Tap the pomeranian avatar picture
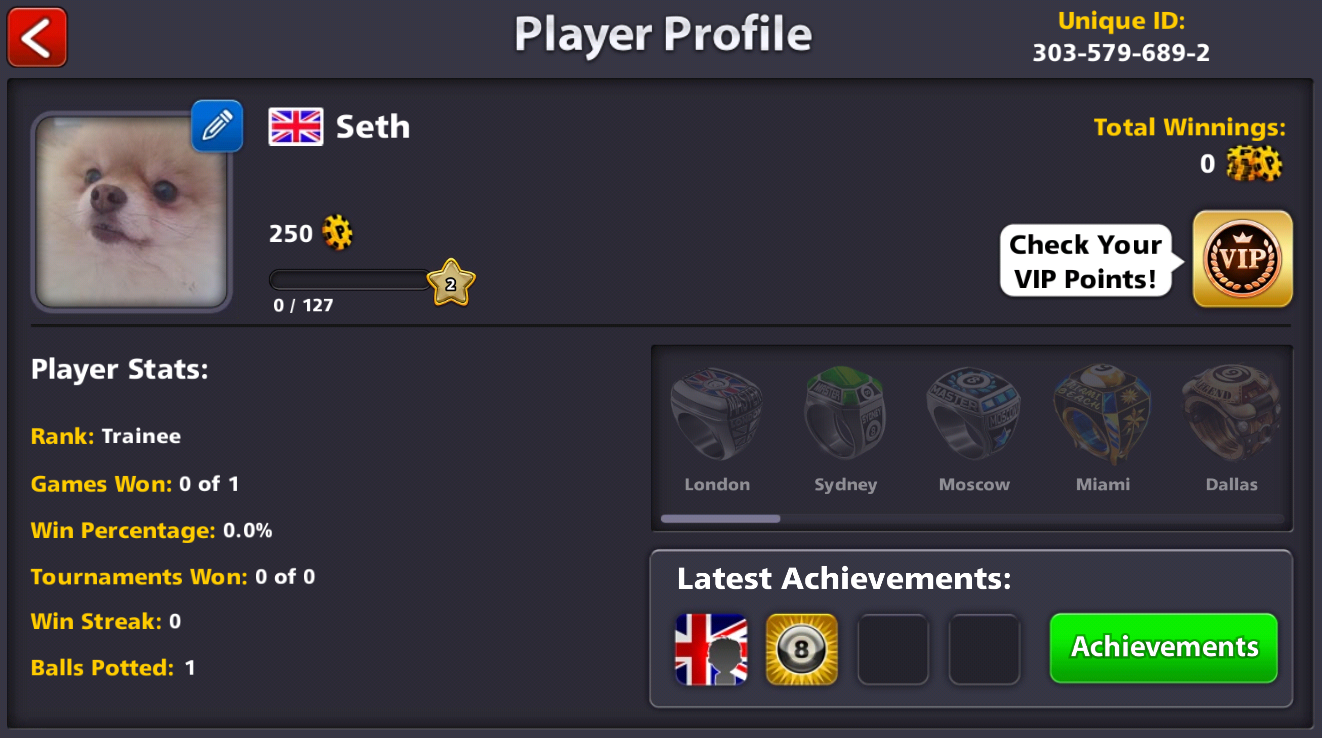 pyautogui.click(x=130, y=212)
